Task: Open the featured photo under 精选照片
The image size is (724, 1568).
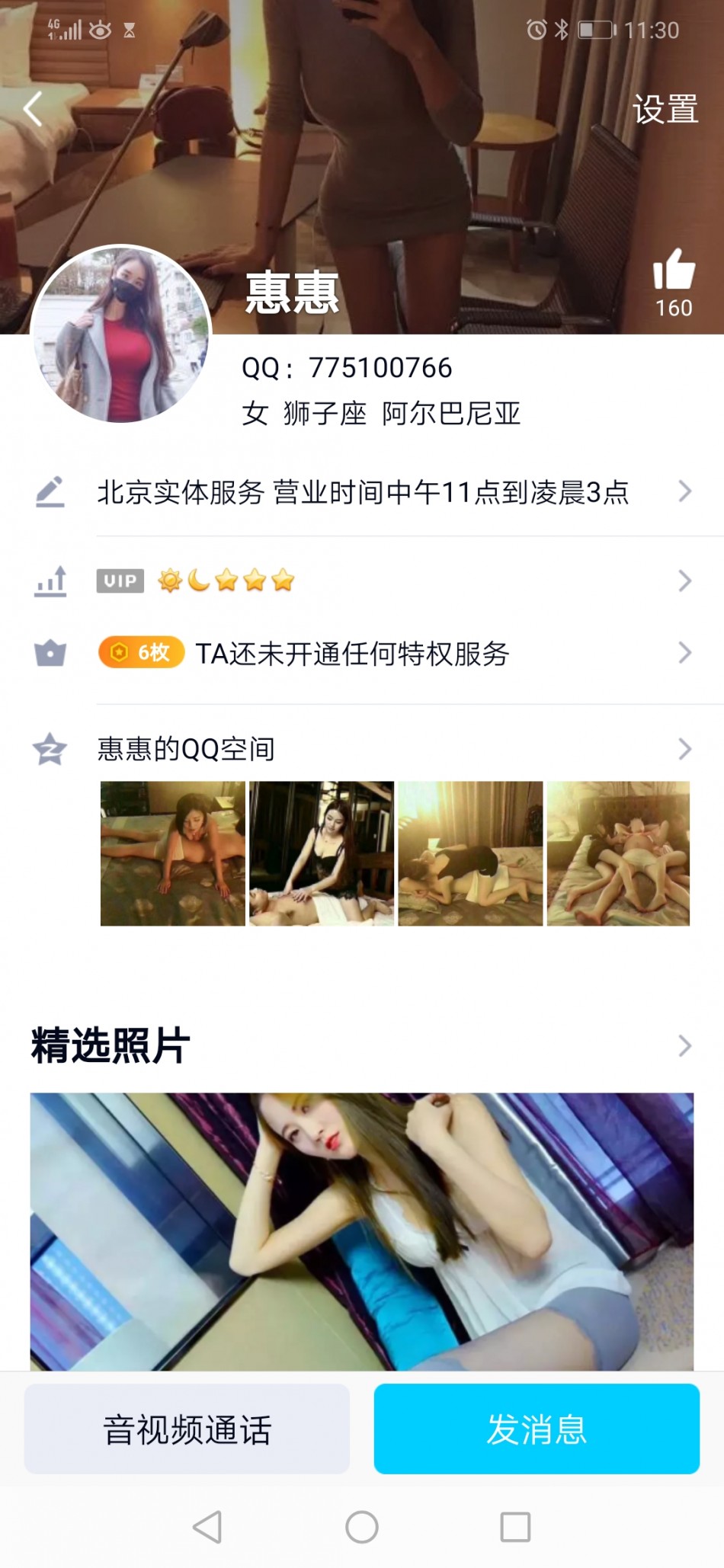Action: pos(362,1231)
